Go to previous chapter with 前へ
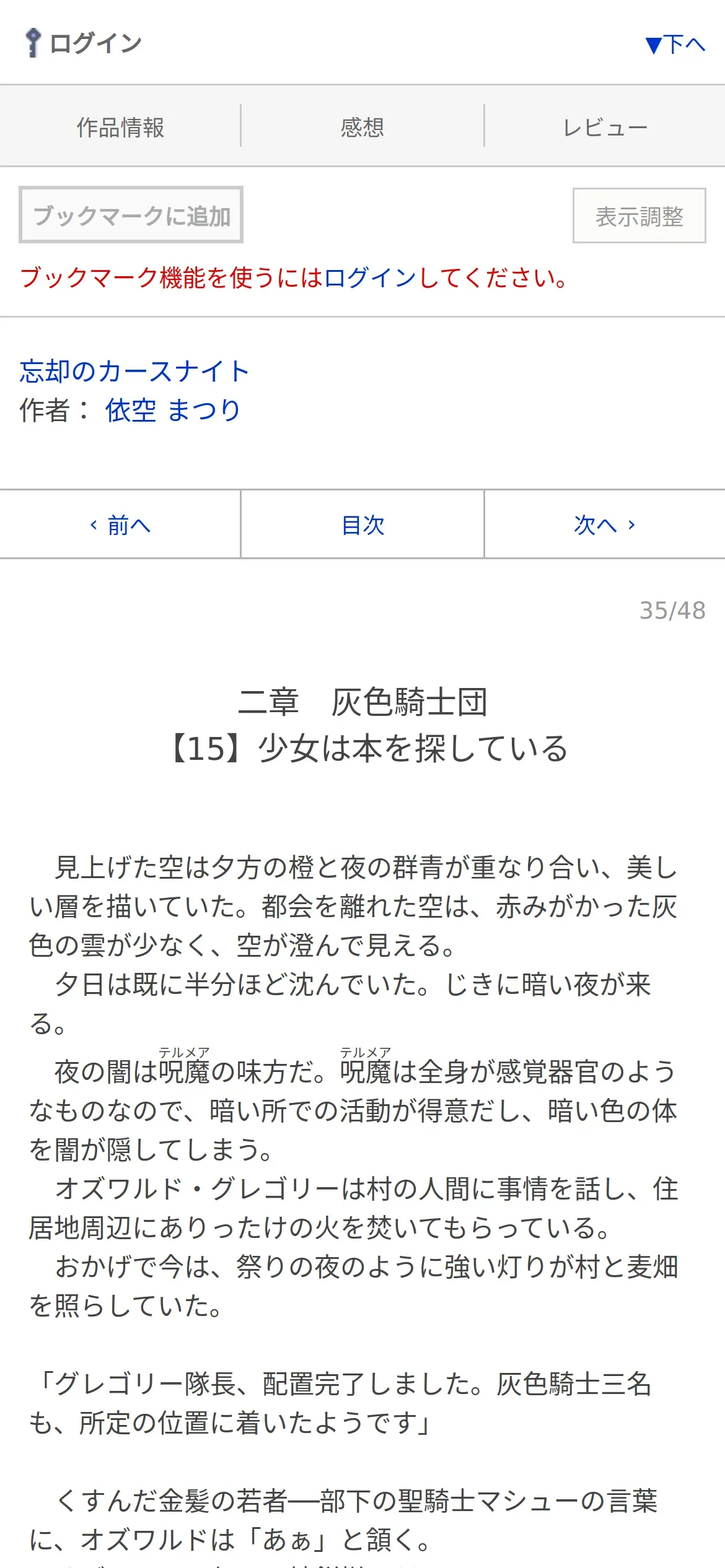Screen dimensions: 725x1568 [x=120, y=525]
